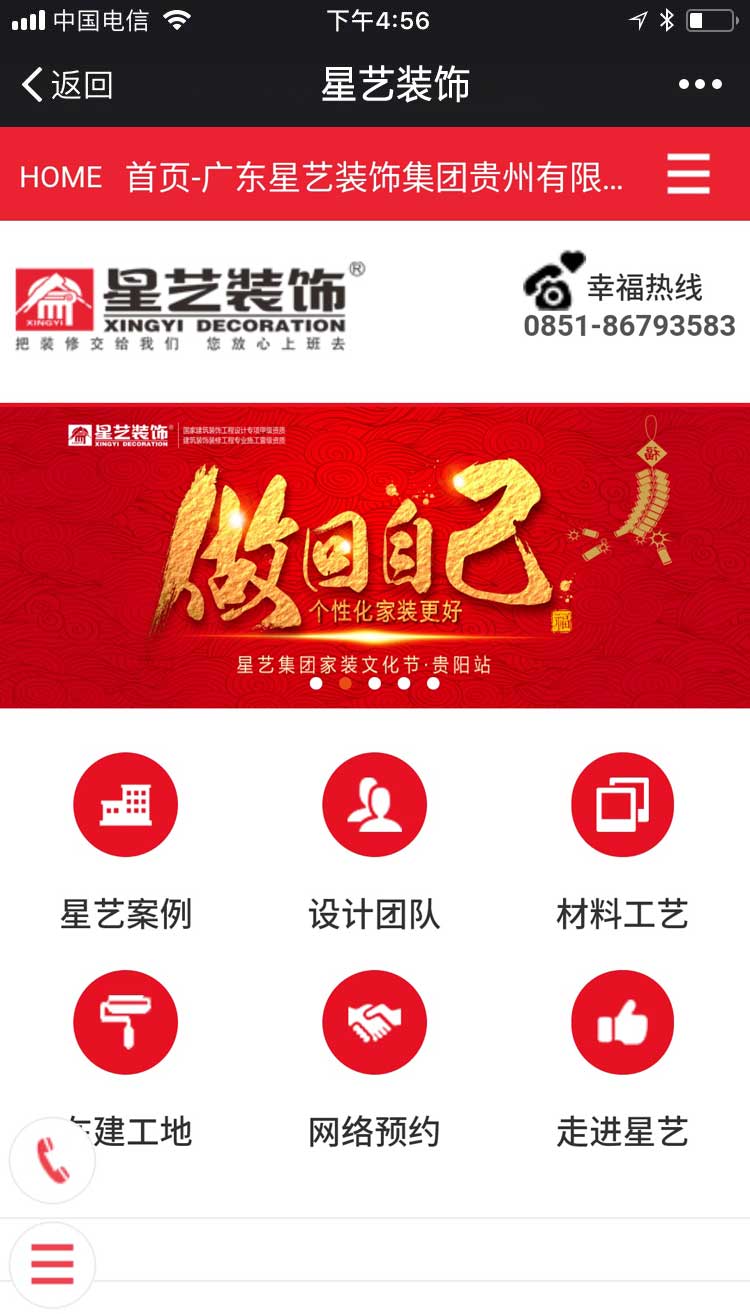
Task: Open the floating red list menu button
Action: 52,1265
